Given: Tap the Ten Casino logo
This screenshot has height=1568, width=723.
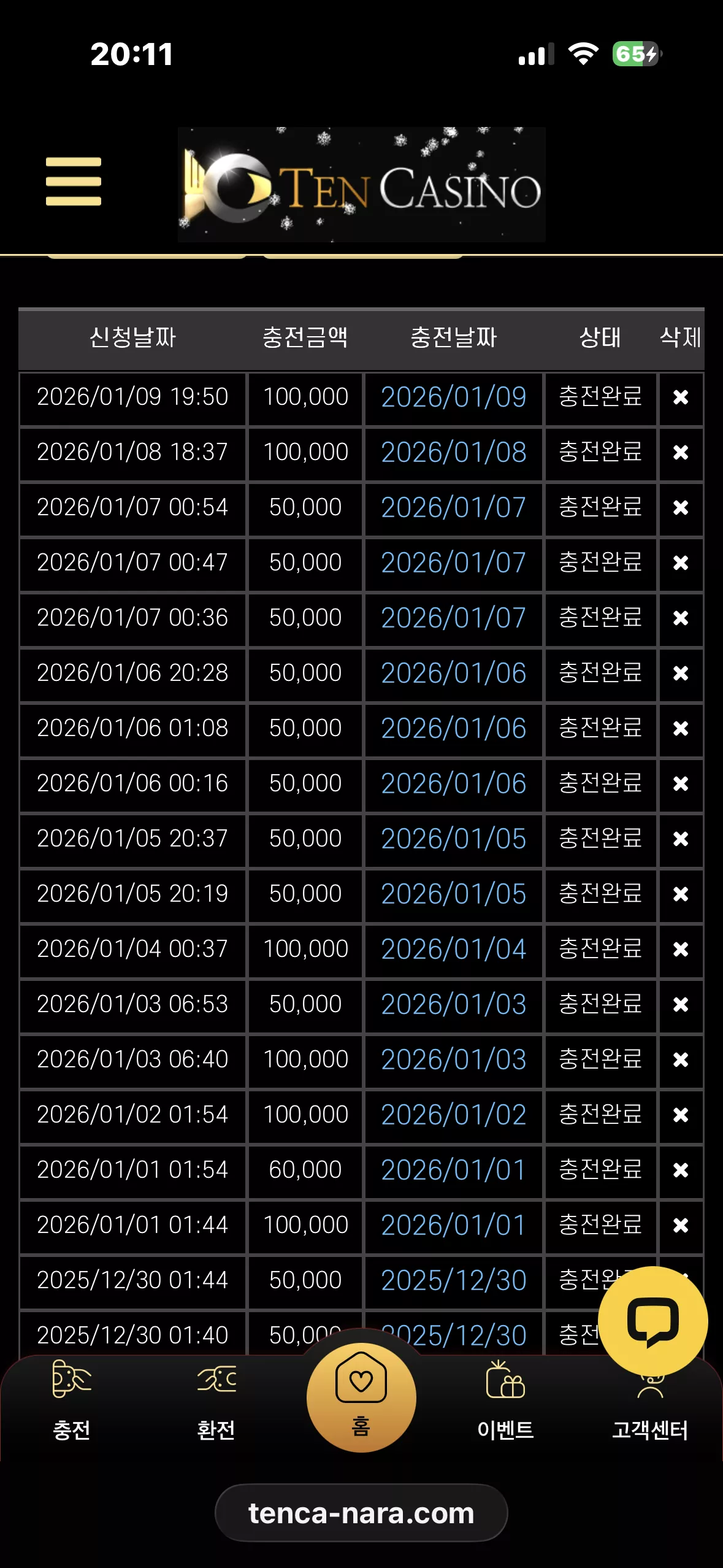Looking at the screenshot, I should [x=361, y=184].
